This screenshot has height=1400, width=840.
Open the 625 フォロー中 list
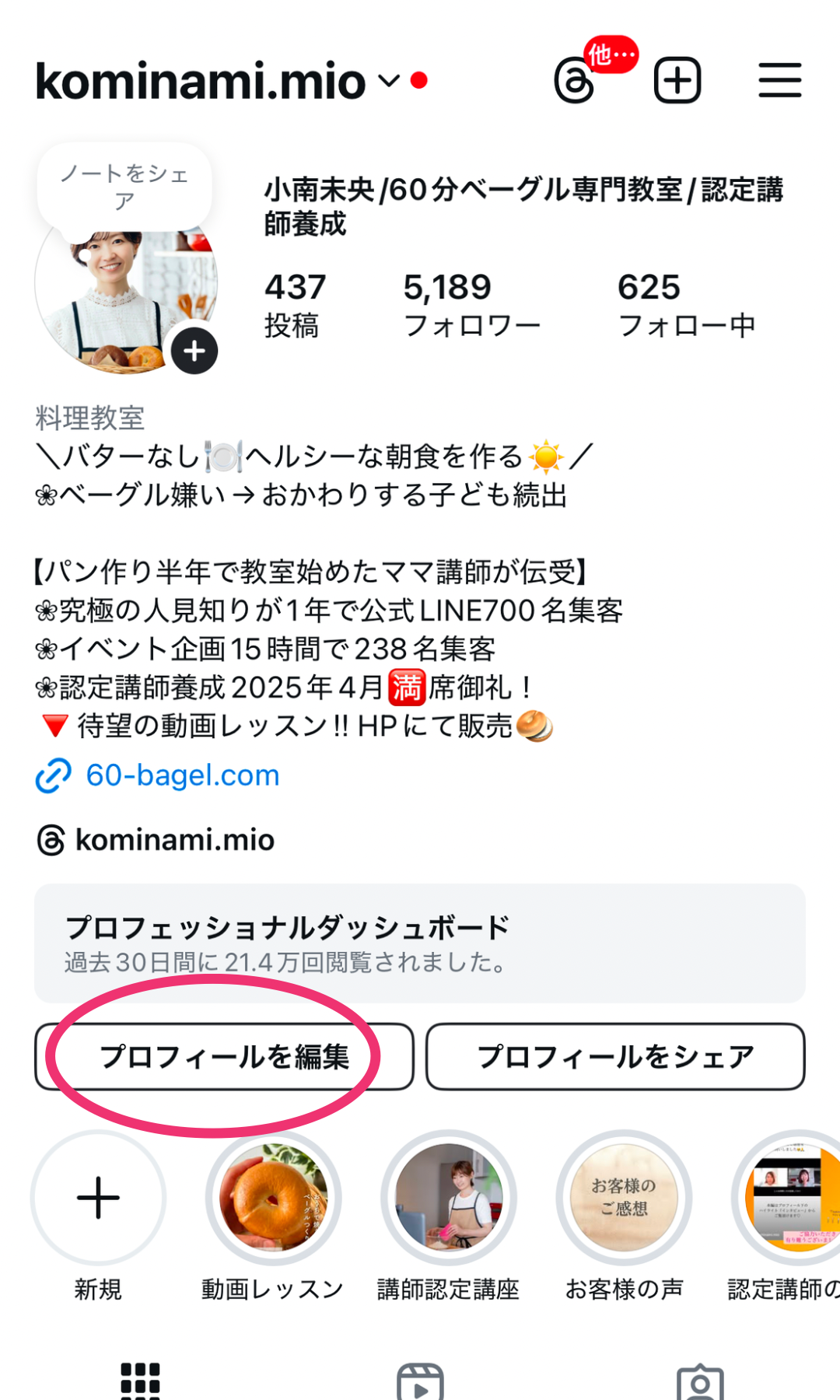point(686,305)
